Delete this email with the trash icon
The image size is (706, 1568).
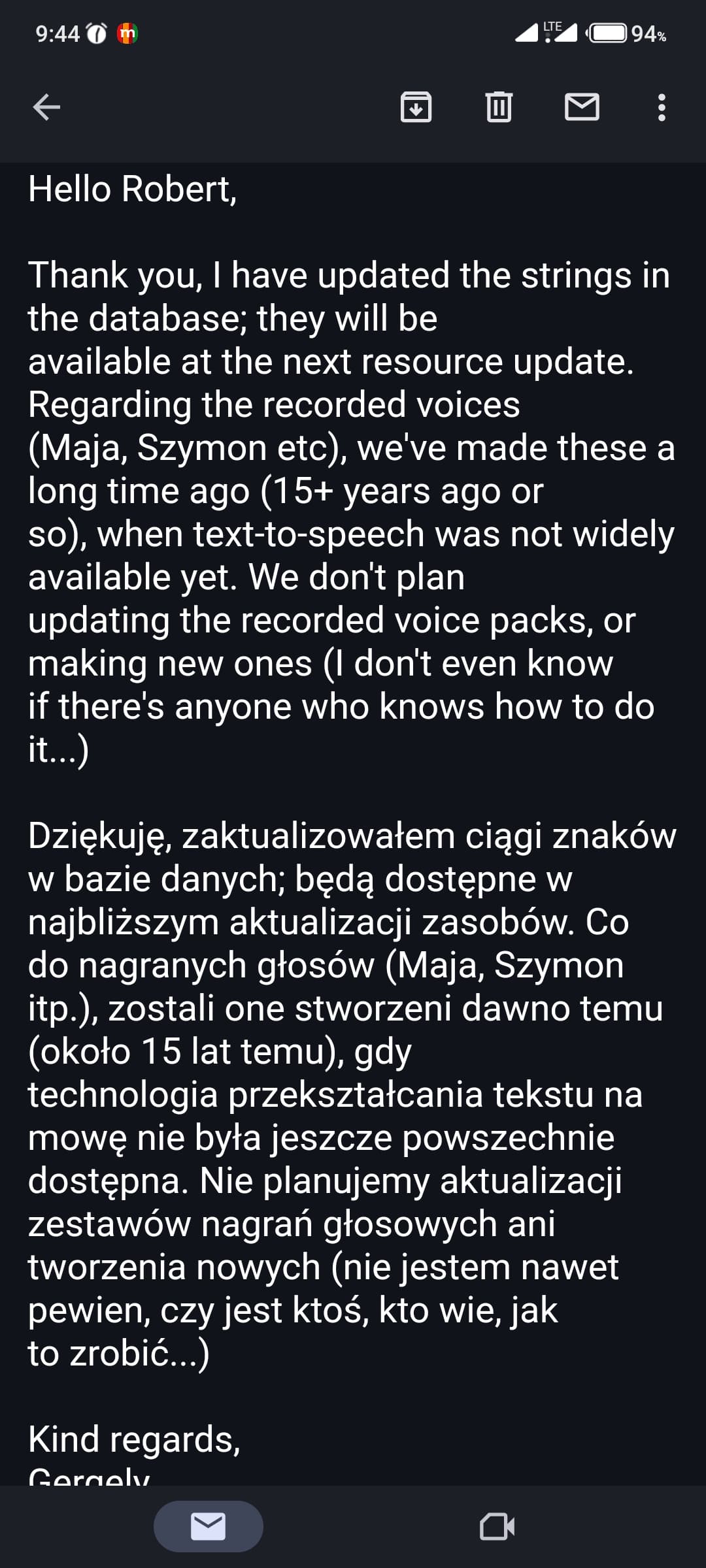(499, 107)
